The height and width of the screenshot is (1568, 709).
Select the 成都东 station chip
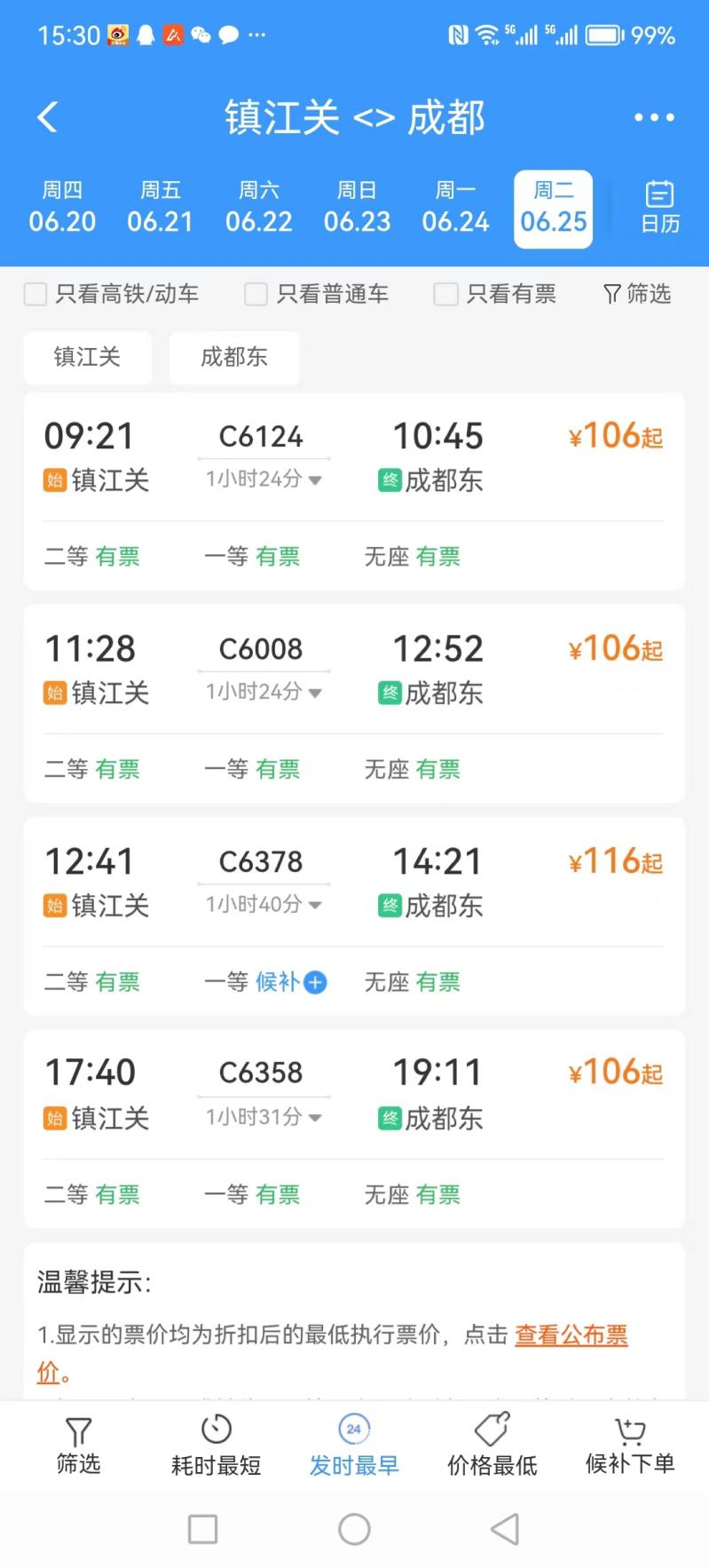point(234,357)
